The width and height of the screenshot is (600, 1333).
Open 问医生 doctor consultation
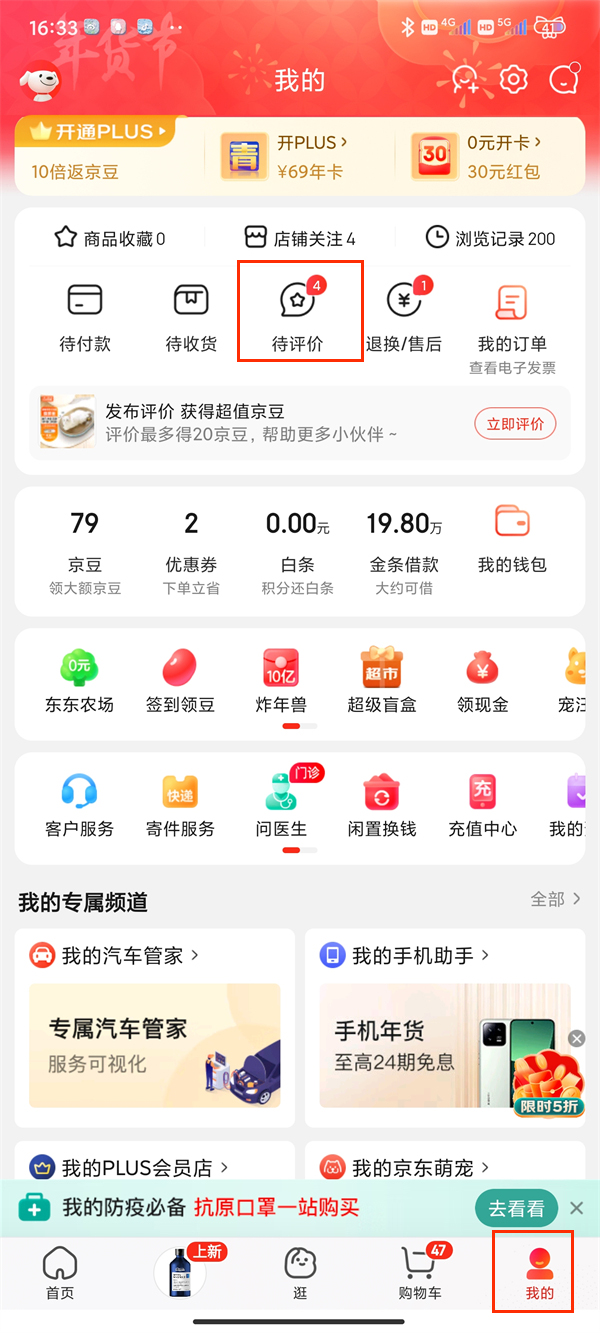tap(281, 806)
